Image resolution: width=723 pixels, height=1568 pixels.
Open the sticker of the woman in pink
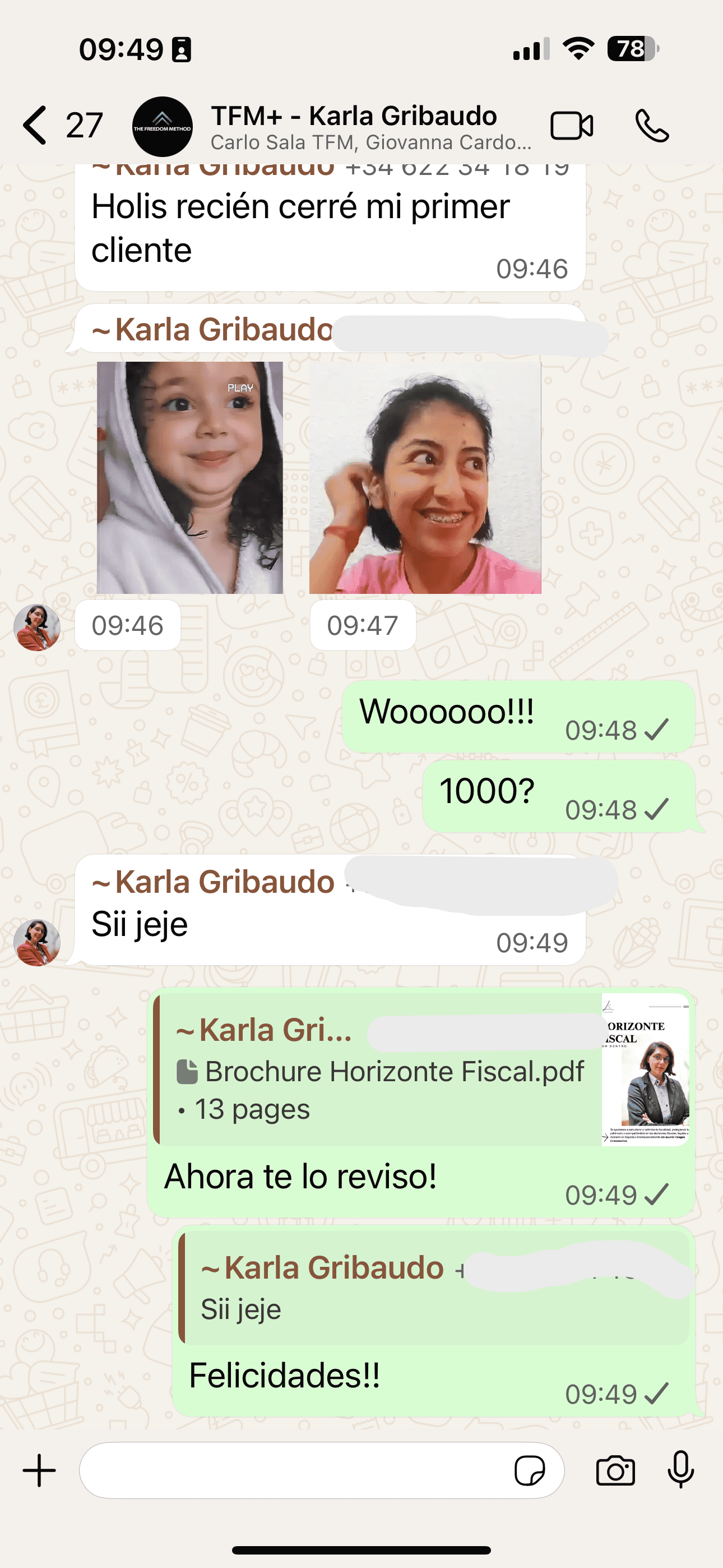click(425, 477)
